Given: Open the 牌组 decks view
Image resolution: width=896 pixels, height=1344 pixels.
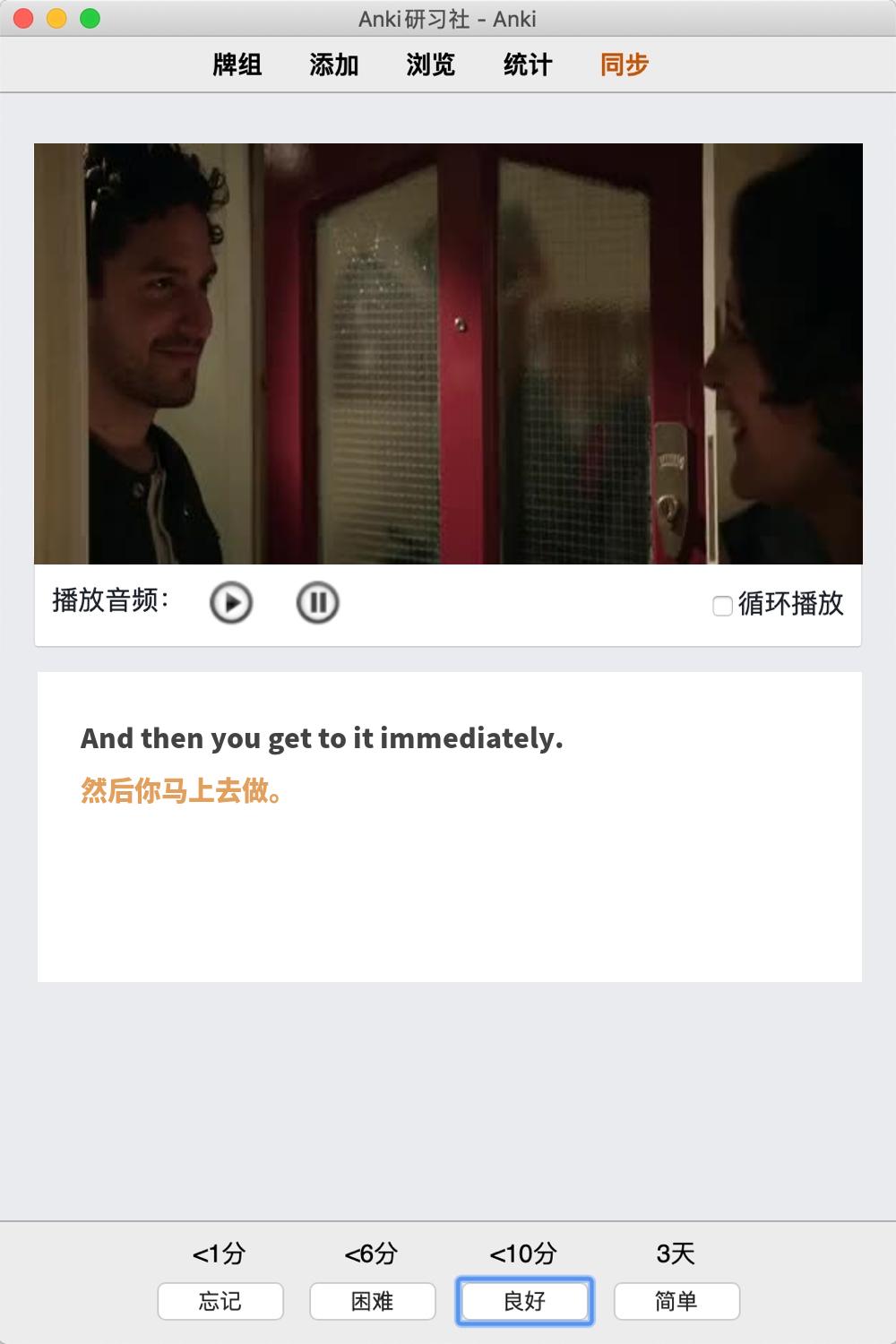Looking at the screenshot, I should (237, 65).
